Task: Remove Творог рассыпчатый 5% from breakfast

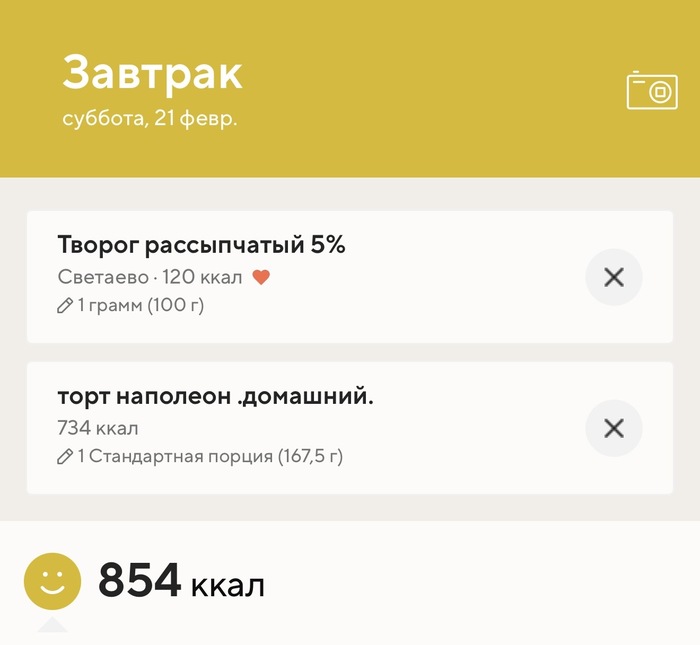Action: pos(613,277)
